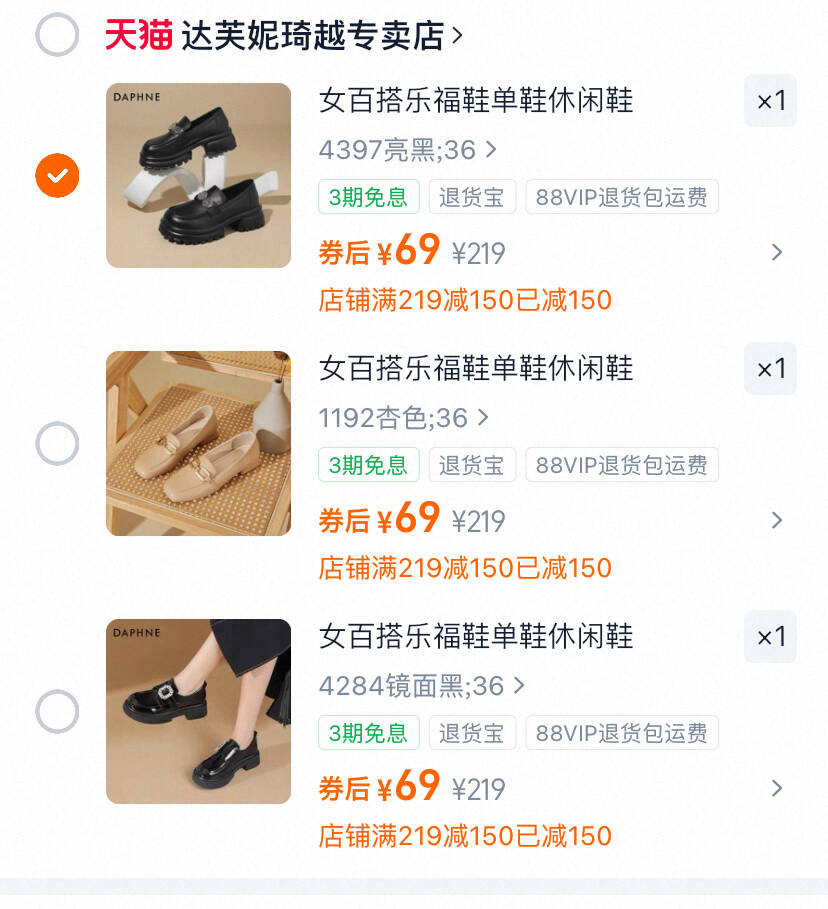Click the first item's 券后¥69 price
828x909 pixels.
(377, 249)
